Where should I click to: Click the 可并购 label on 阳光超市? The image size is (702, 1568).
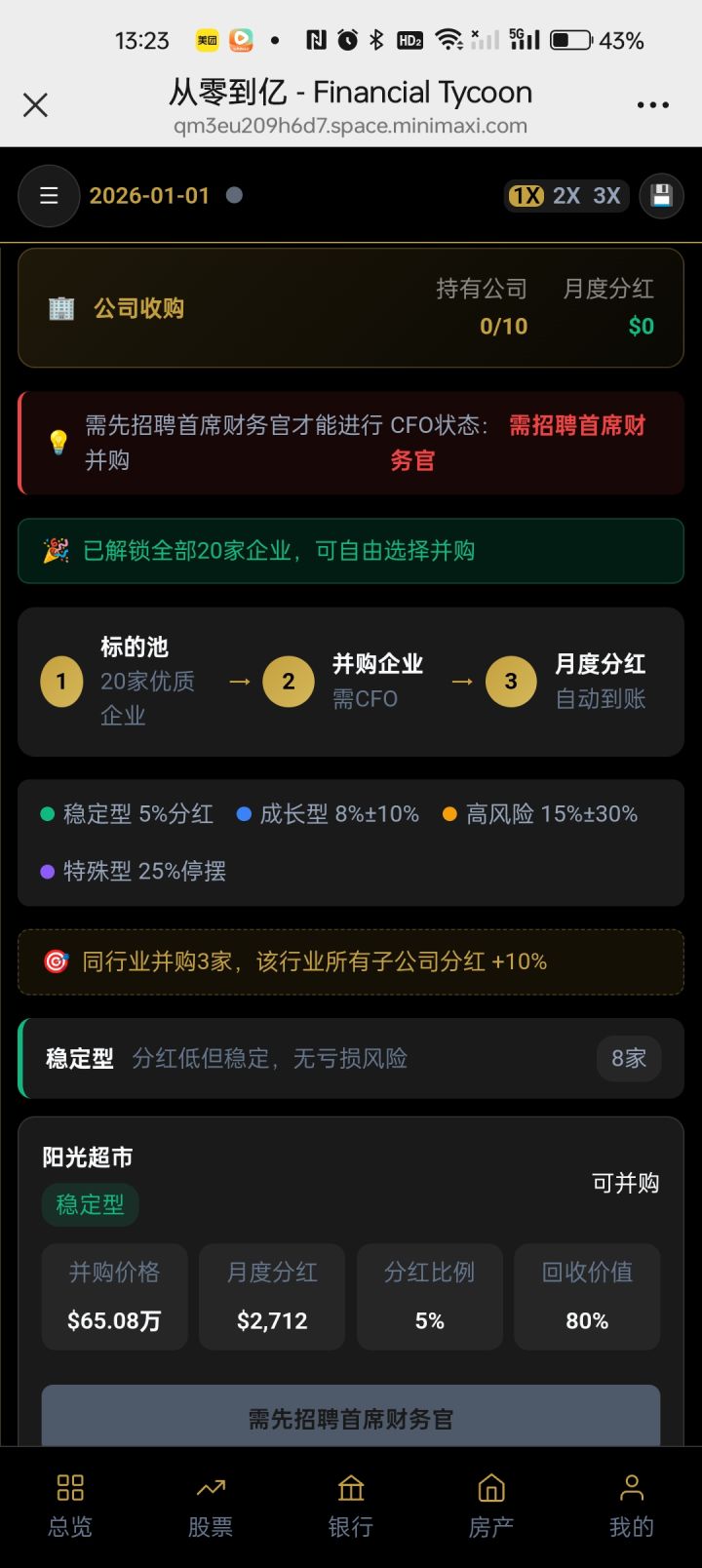point(624,1183)
